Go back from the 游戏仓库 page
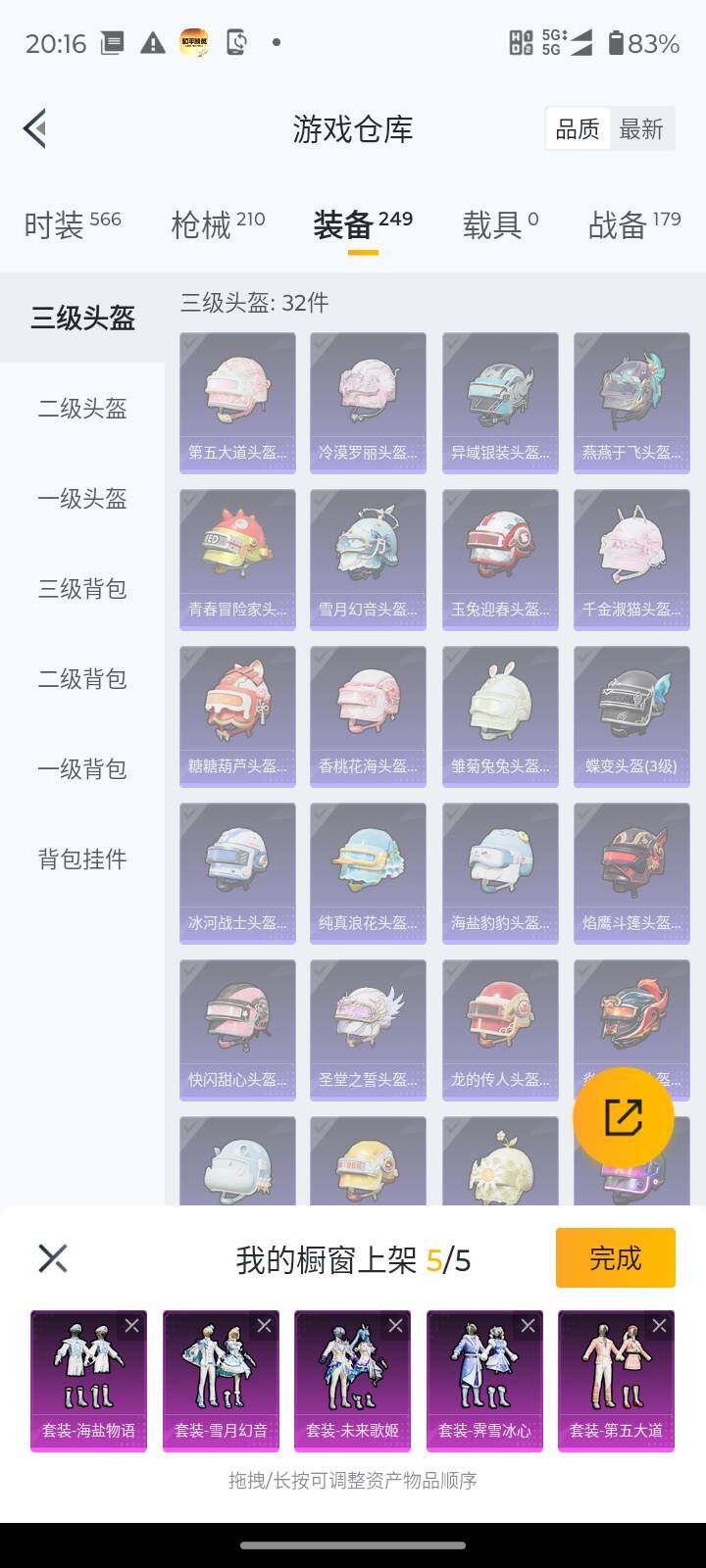This screenshot has height=1568, width=706. pos(35,128)
